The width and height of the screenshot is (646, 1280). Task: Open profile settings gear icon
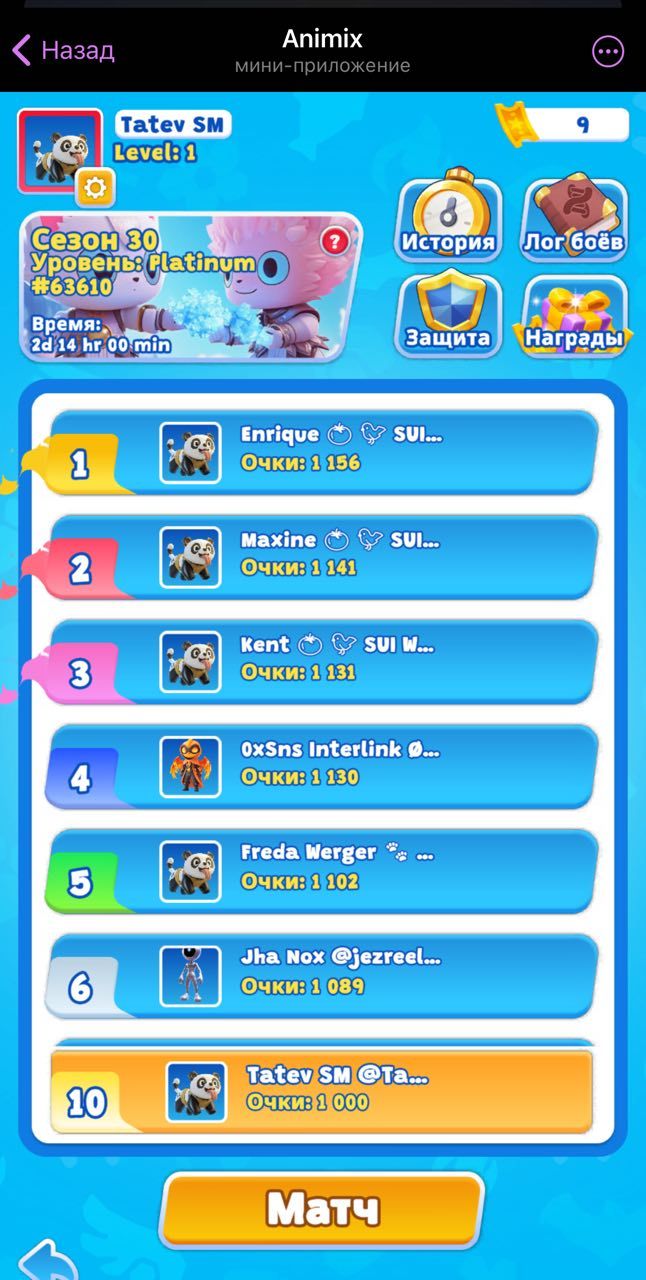[95, 187]
